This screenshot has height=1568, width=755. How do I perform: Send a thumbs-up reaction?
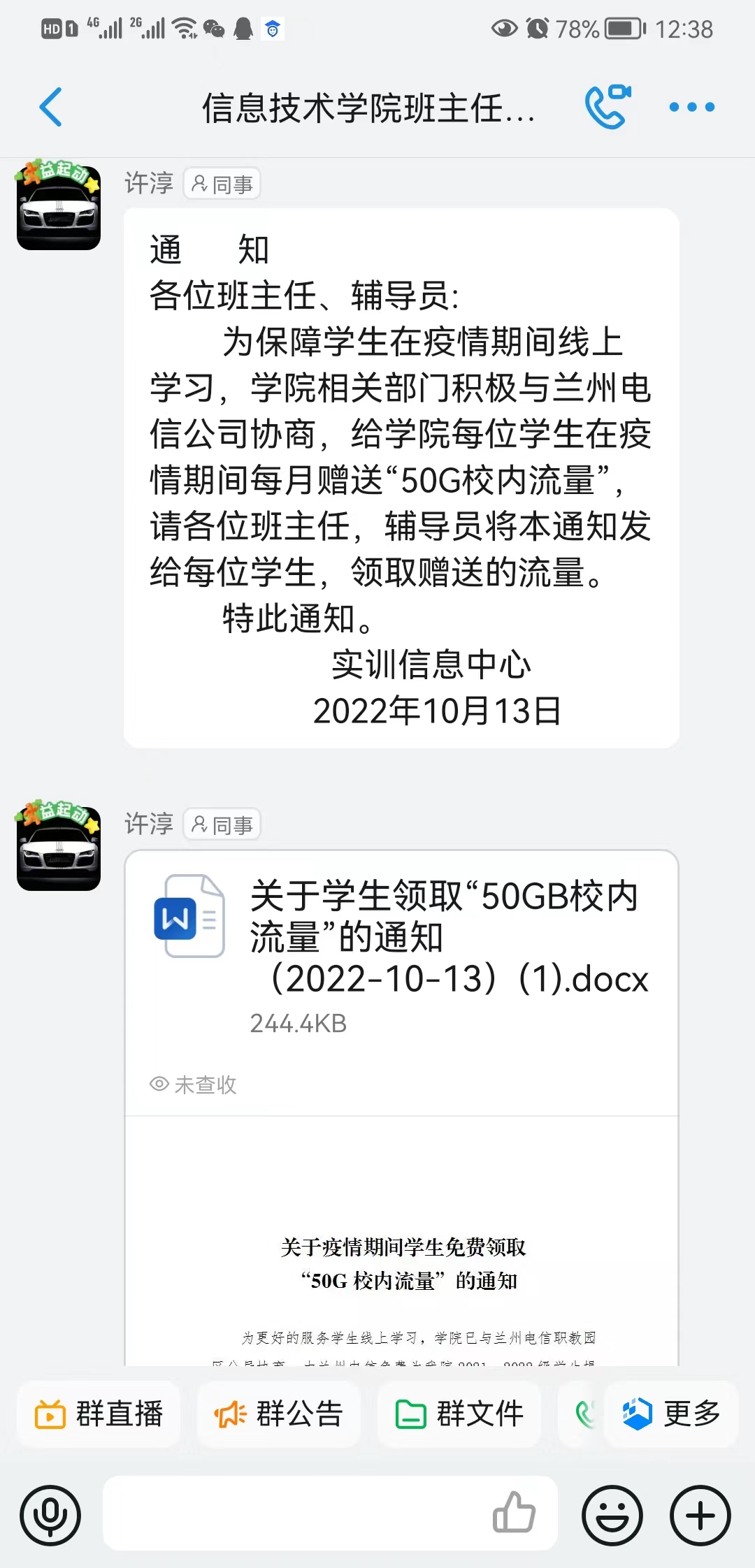514,1513
